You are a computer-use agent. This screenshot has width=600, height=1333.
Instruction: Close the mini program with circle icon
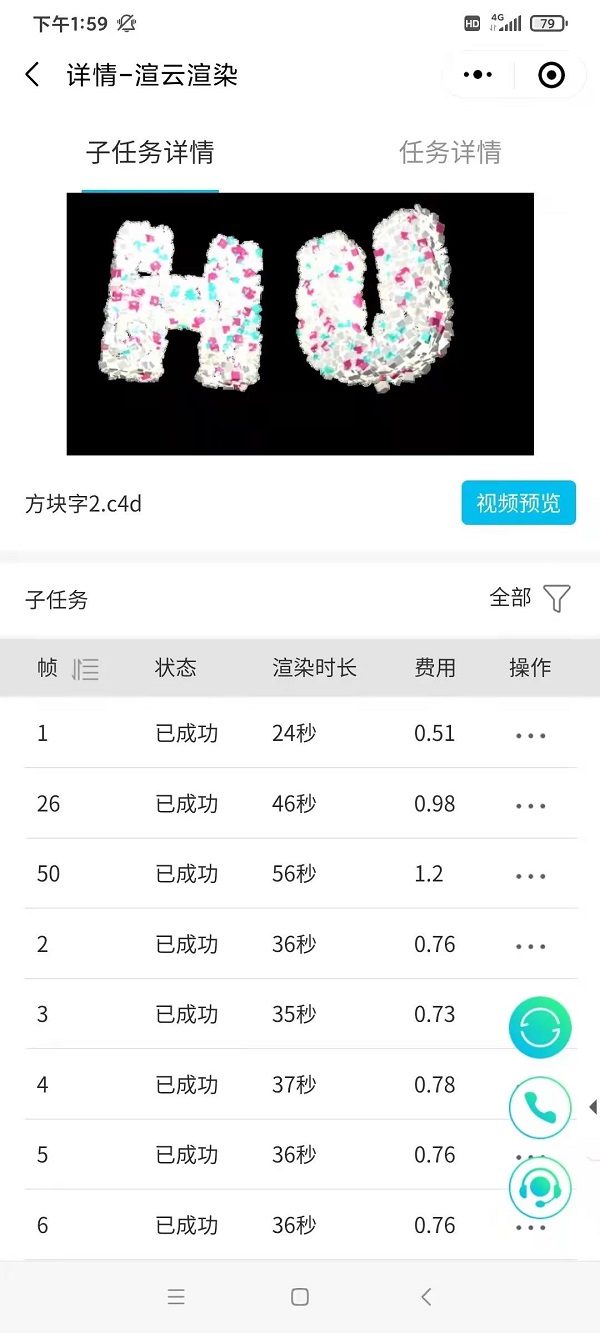[551, 75]
